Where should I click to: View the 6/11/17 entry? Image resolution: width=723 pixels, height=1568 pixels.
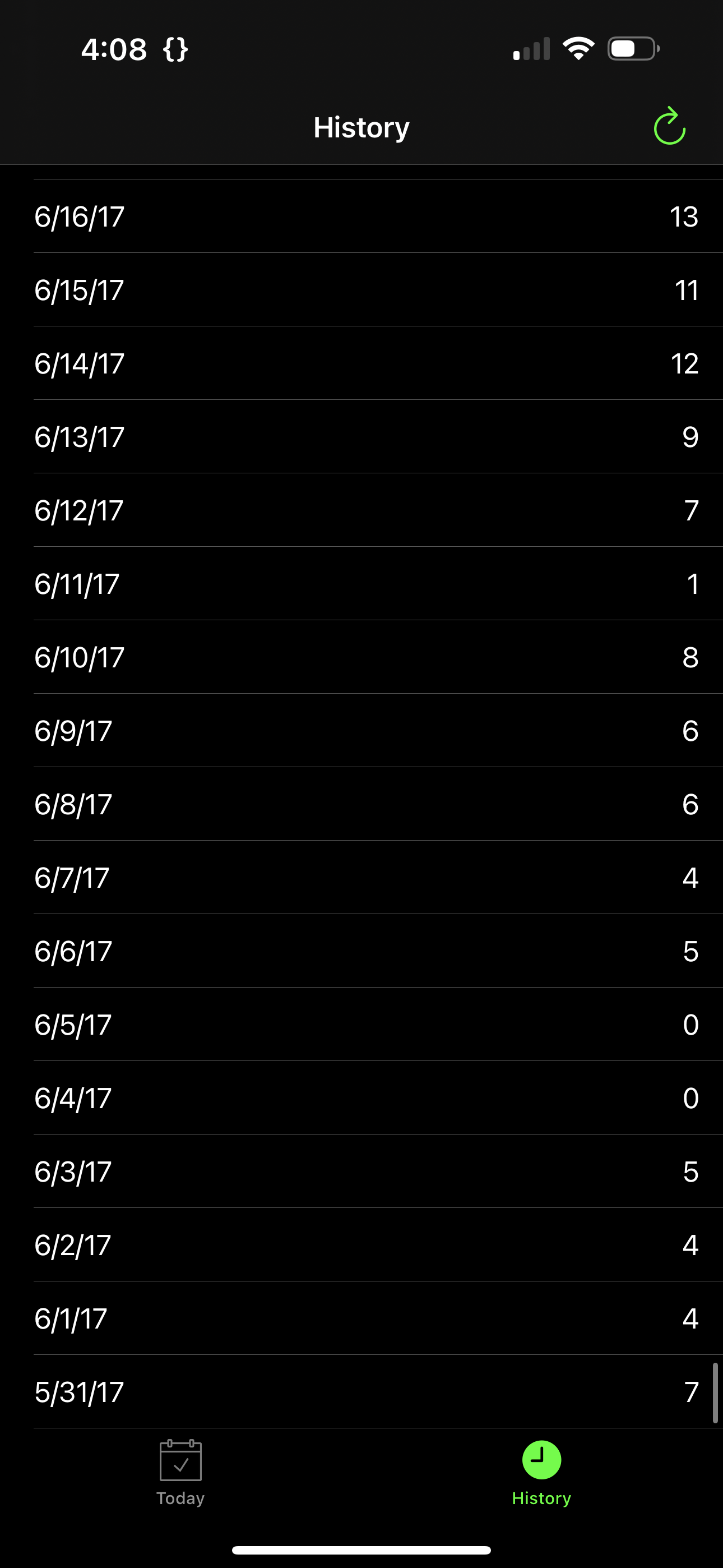(x=361, y=584)
